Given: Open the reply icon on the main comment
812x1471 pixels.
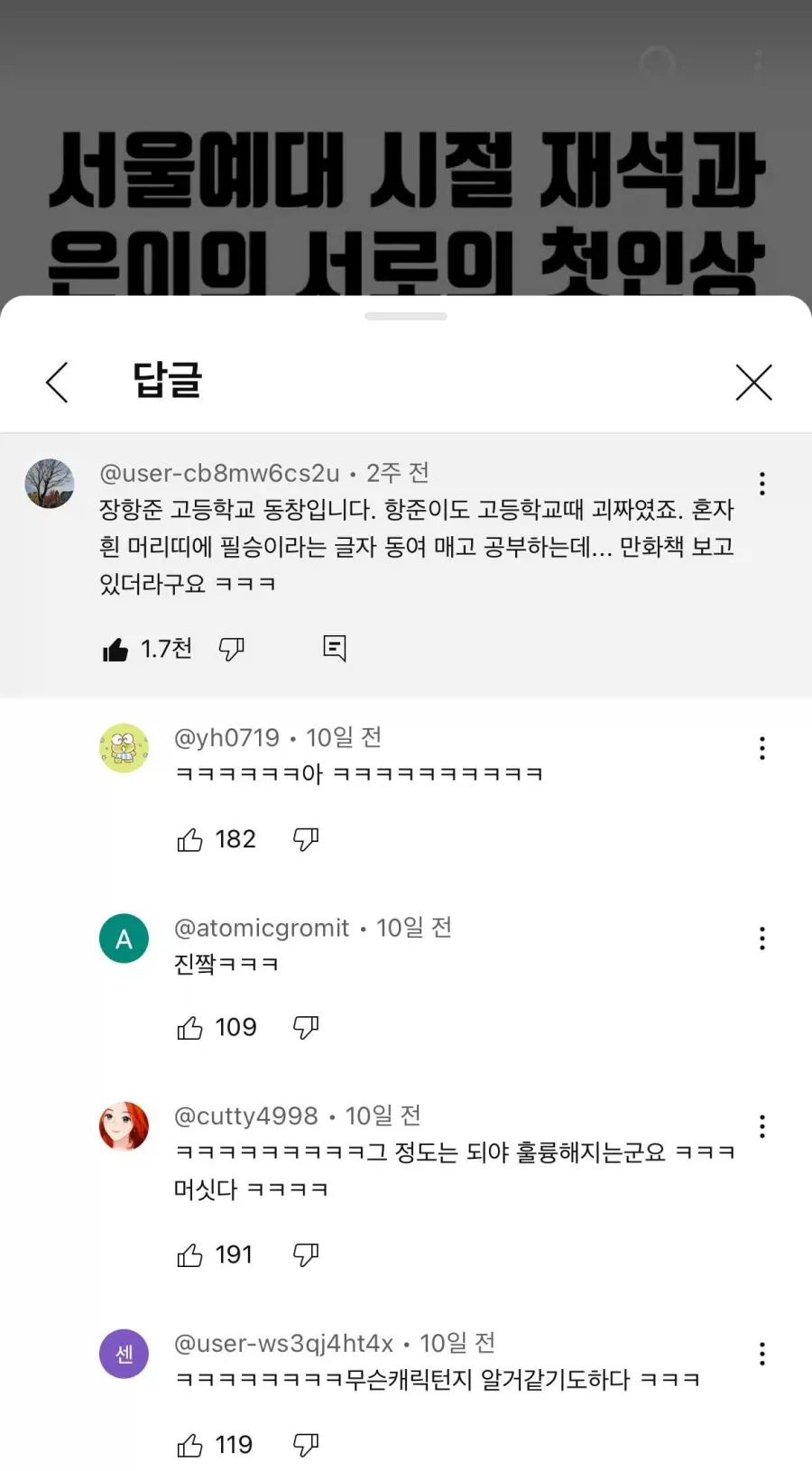Looking at the screenshot, I should pos(334,648).
